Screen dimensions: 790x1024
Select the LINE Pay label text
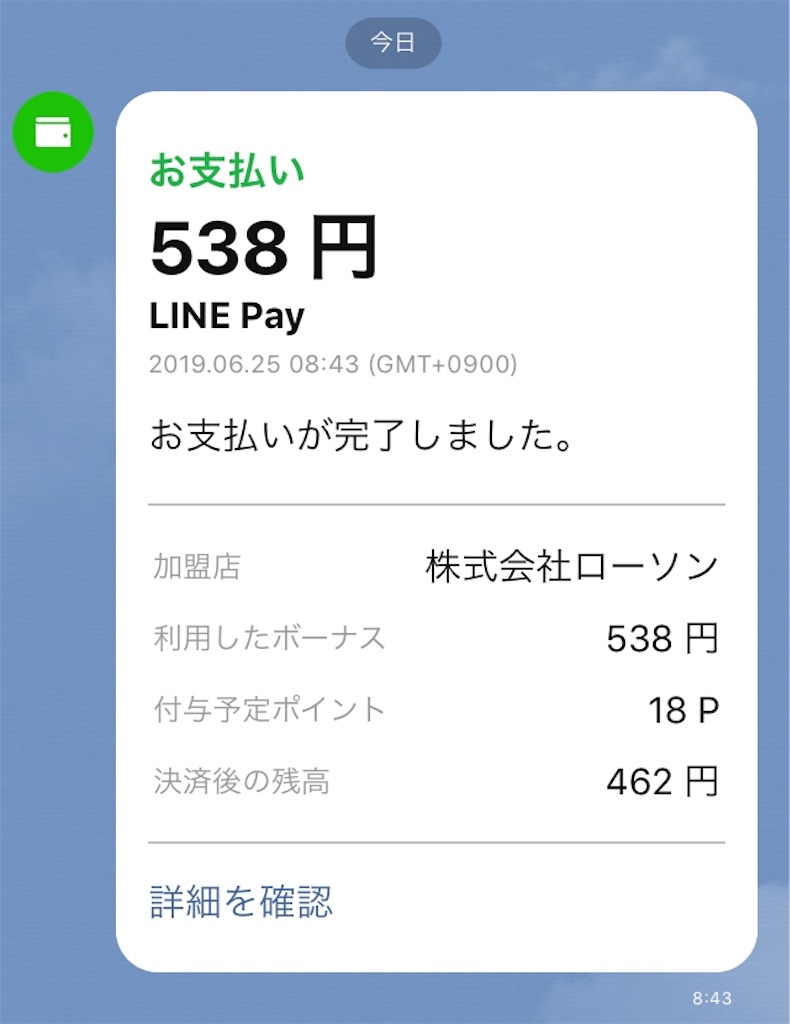(226, 317)
